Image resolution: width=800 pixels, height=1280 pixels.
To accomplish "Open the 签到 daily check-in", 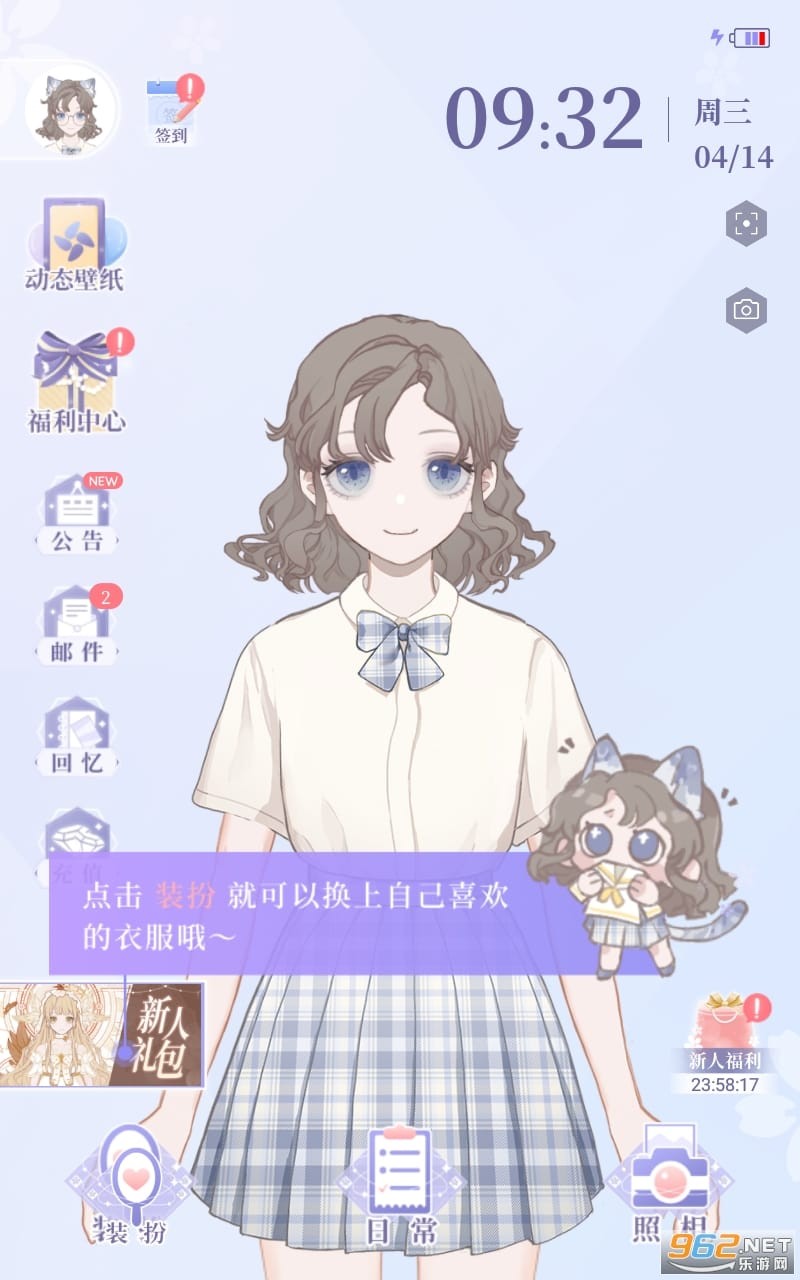I will coord(171,110).
